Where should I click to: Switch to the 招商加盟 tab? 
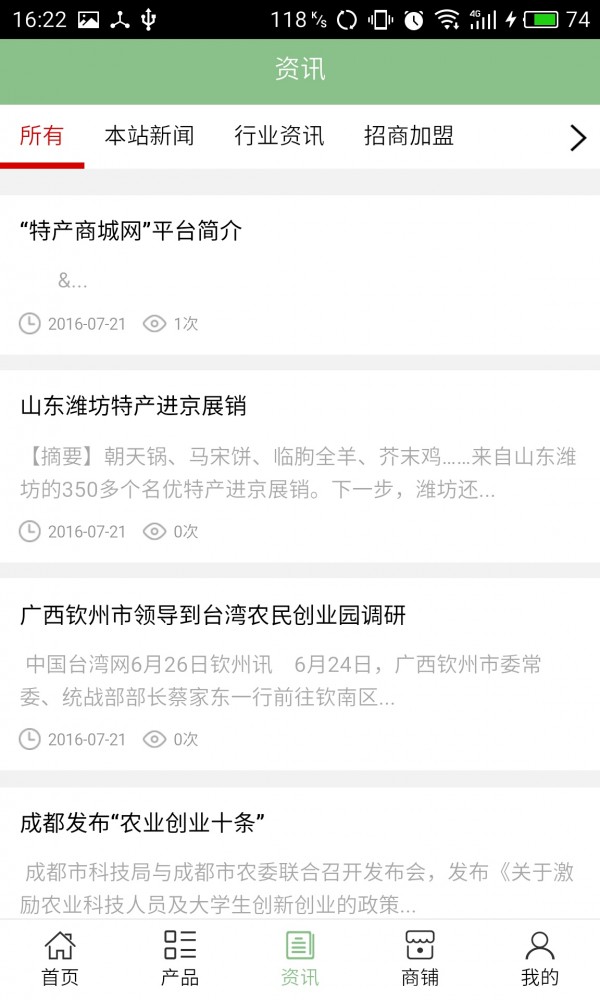click(x=409, y=137)
